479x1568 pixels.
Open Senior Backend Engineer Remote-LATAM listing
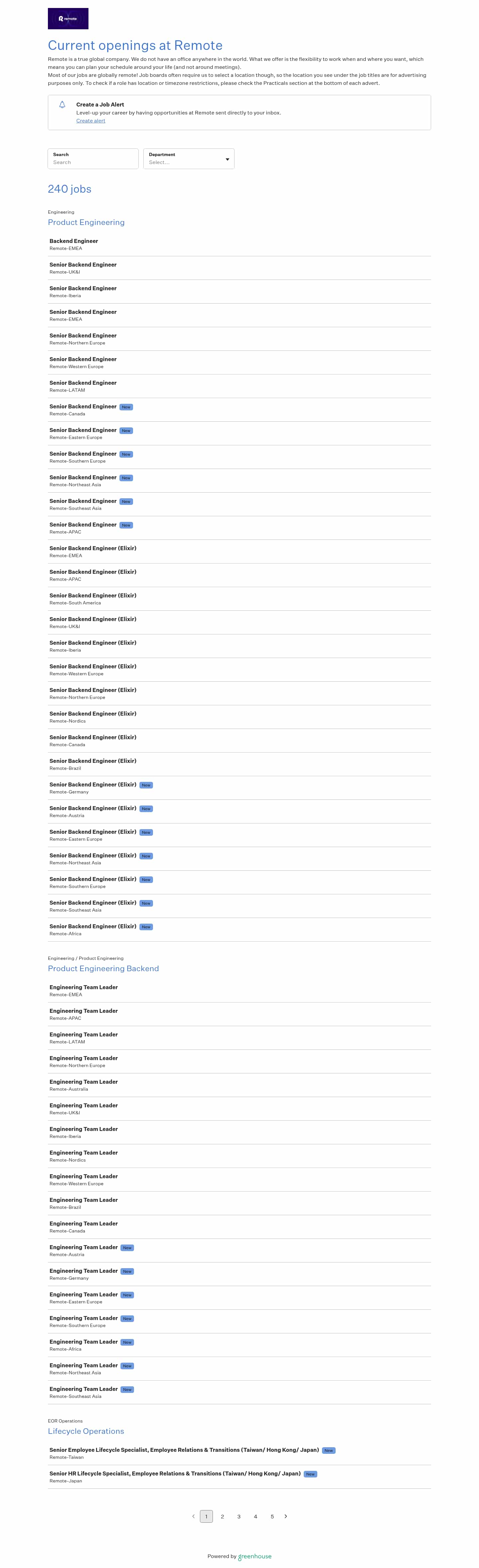pos(83,383)
